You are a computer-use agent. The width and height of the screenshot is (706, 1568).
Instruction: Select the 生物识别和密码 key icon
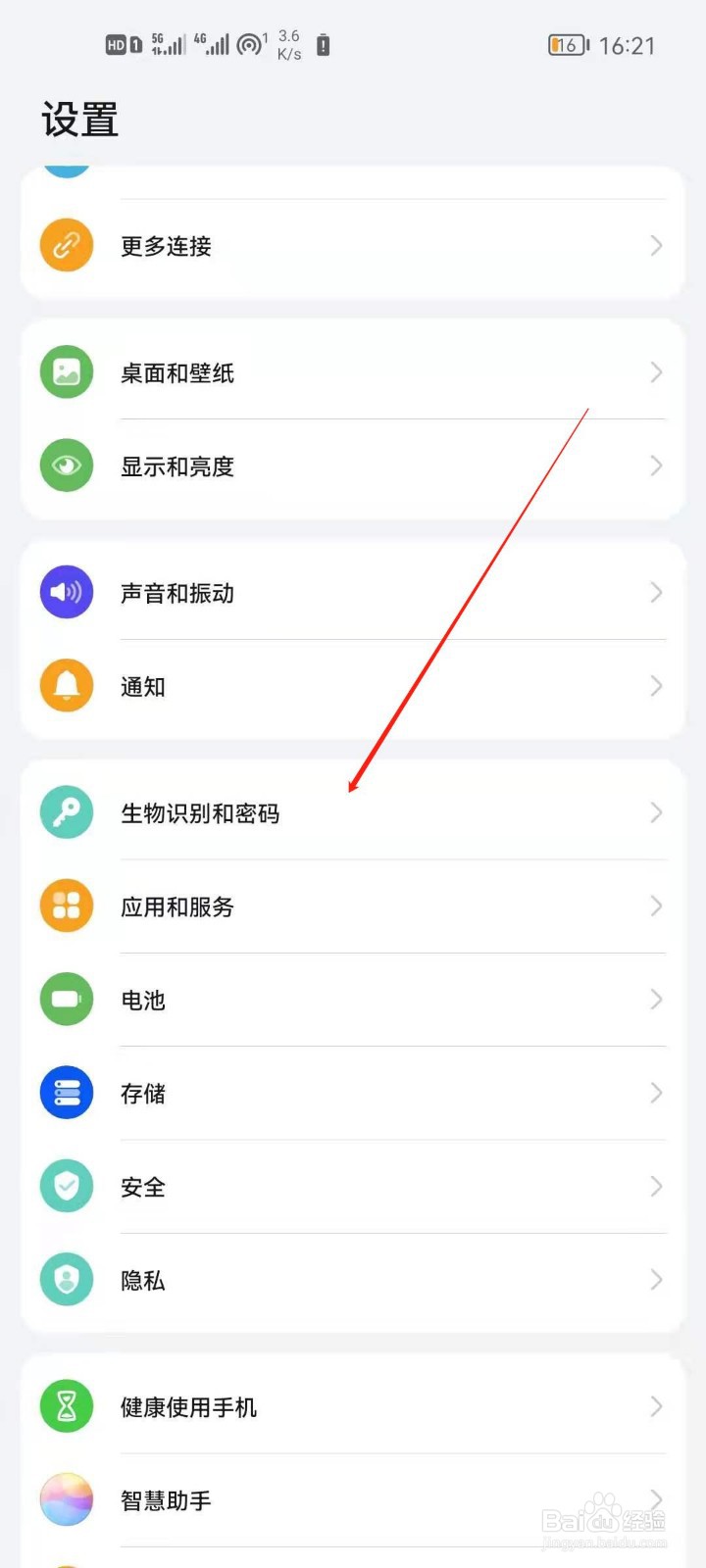pos(65,812)
